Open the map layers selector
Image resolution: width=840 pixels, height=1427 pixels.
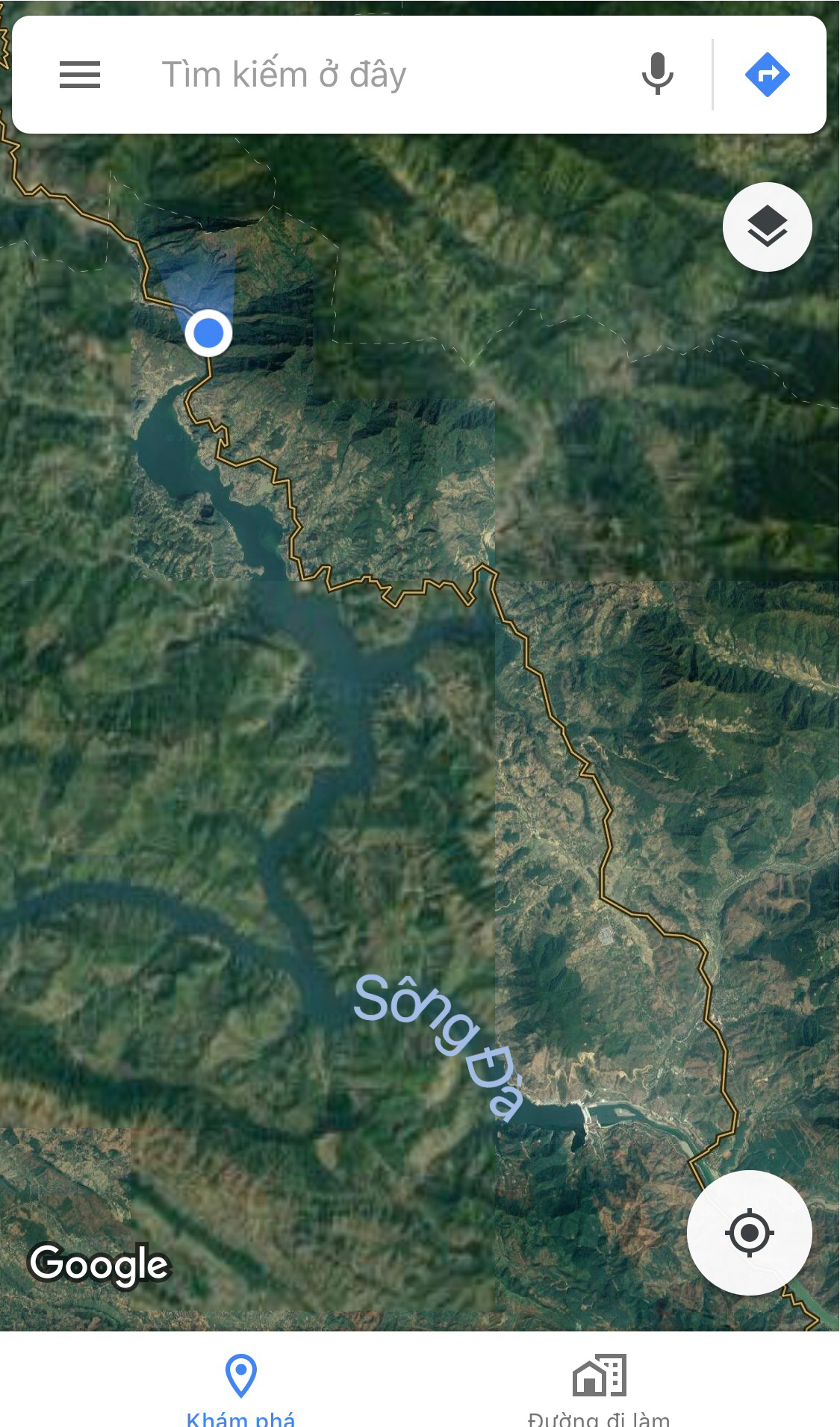click(767, 227)
